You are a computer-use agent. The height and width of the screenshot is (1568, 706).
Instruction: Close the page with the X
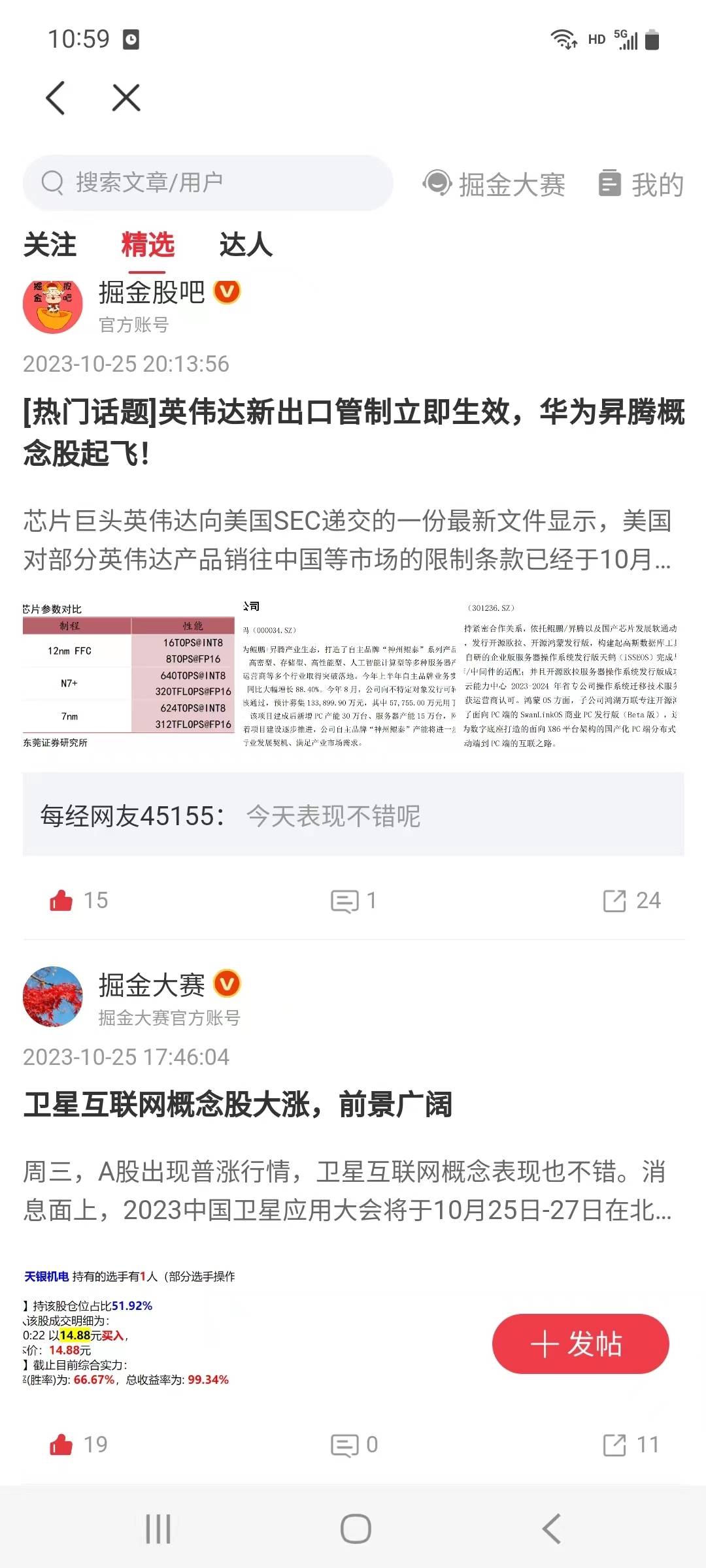click(126, 99)
